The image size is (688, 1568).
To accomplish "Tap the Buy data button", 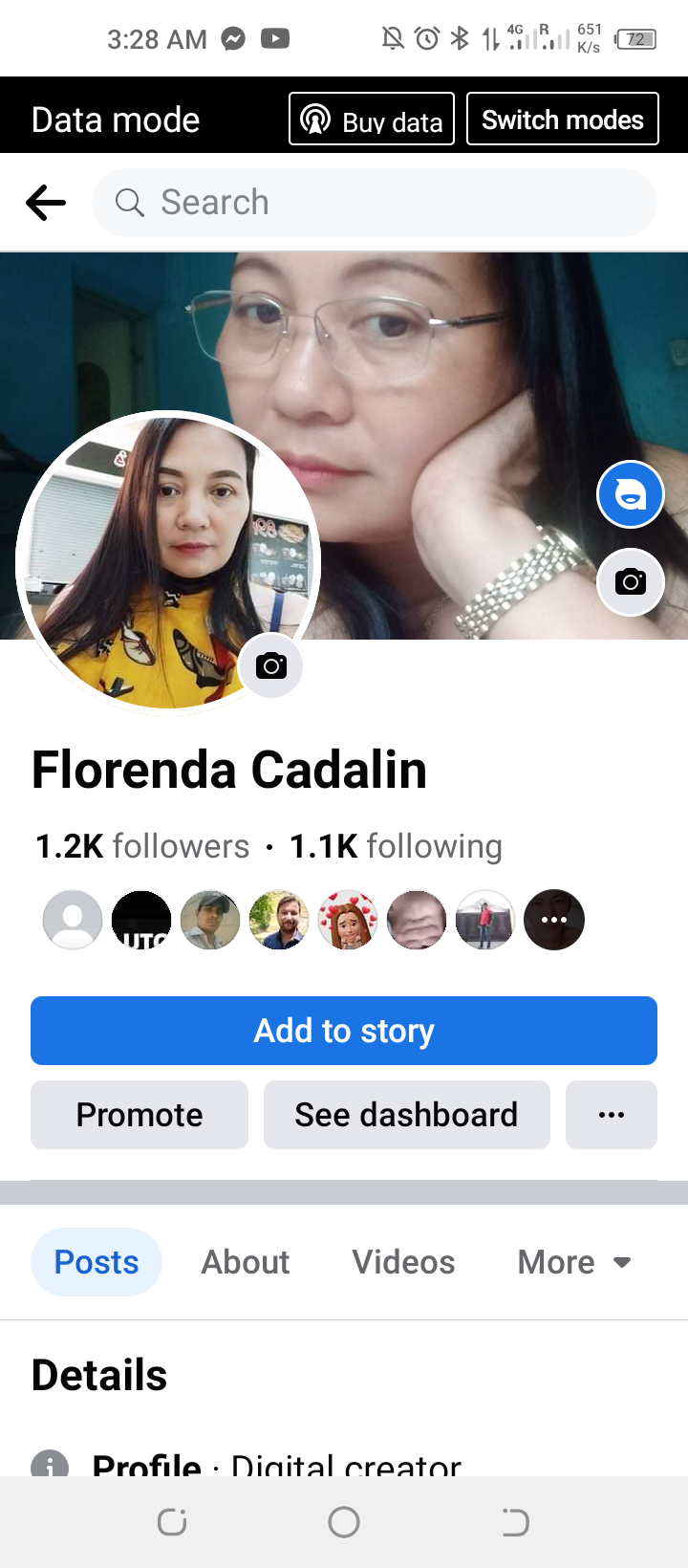I will point(372,120).
